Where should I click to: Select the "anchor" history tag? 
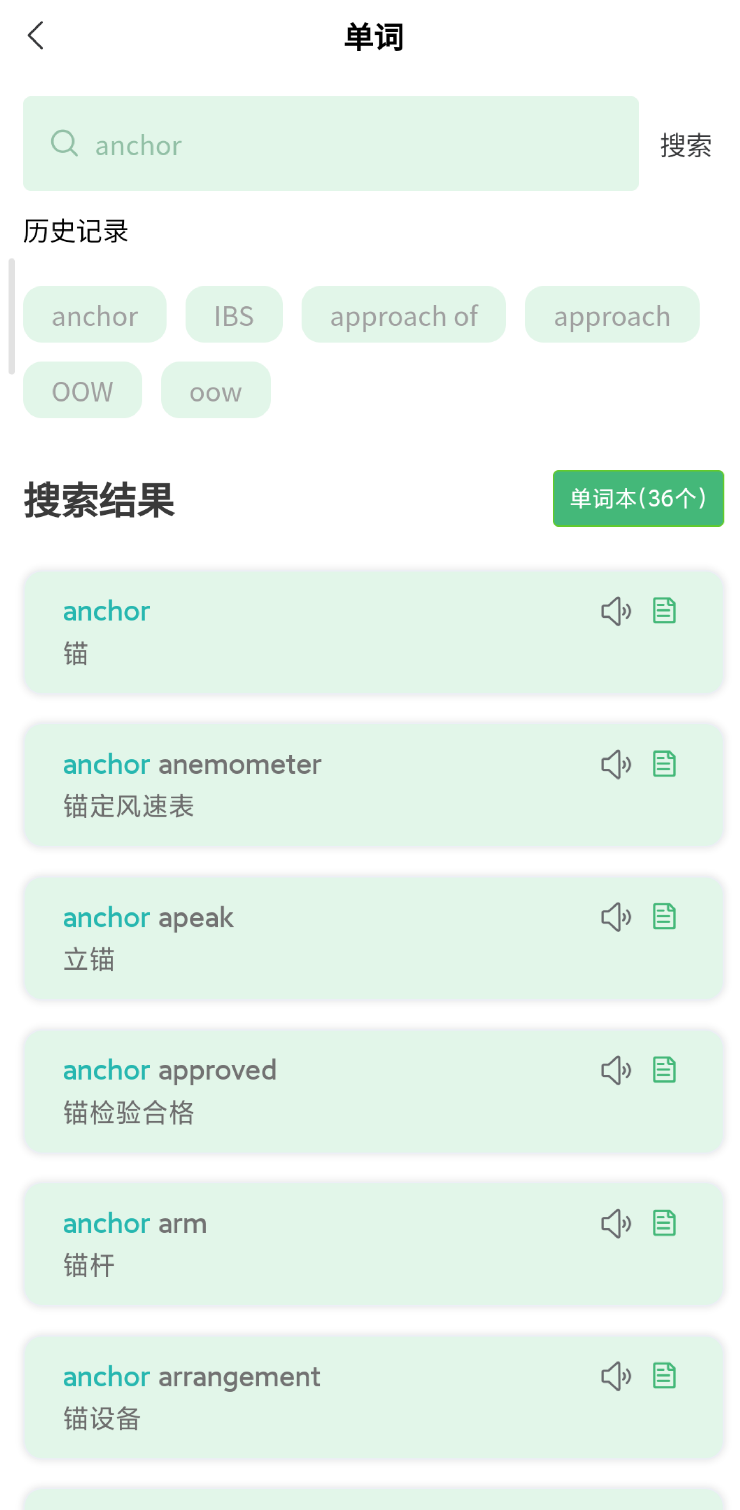pyautogui.click(x=94, y=314)
